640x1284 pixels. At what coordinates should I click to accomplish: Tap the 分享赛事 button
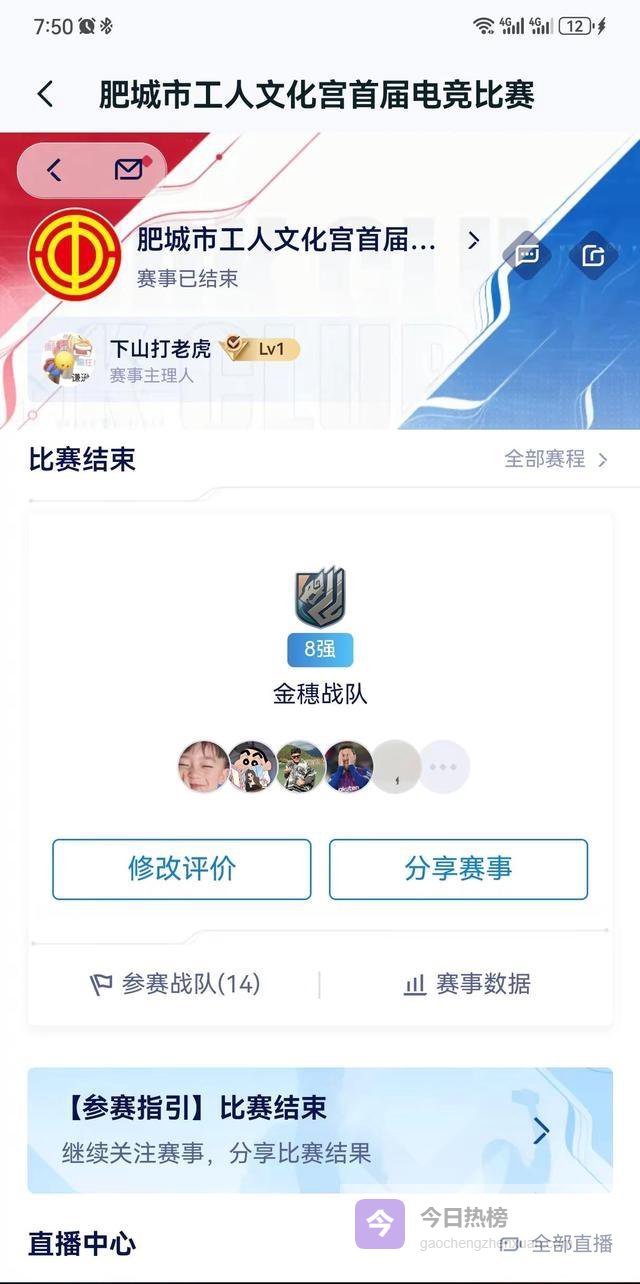point(458,869)
